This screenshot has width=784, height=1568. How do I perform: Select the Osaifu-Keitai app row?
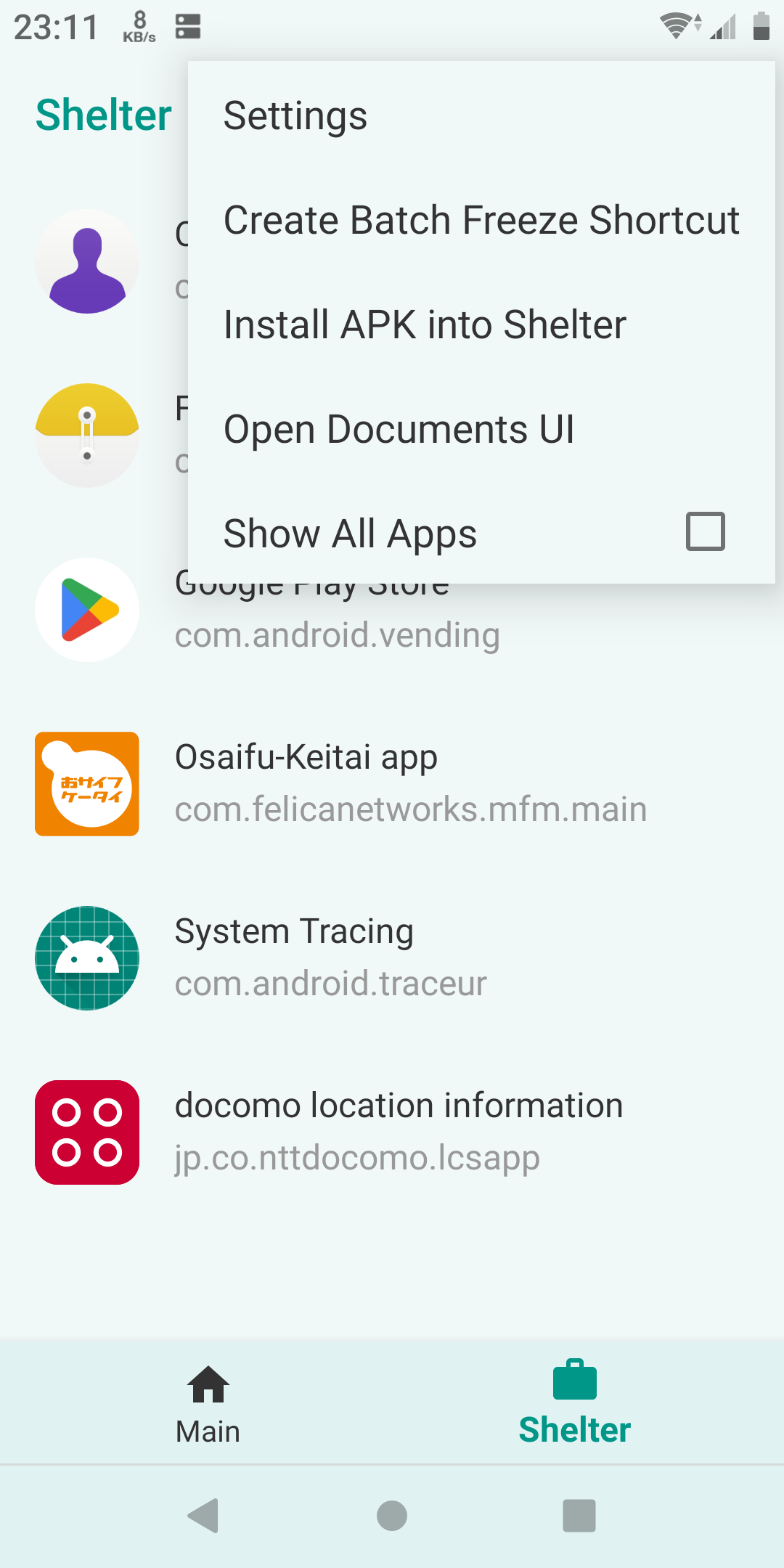392,784
